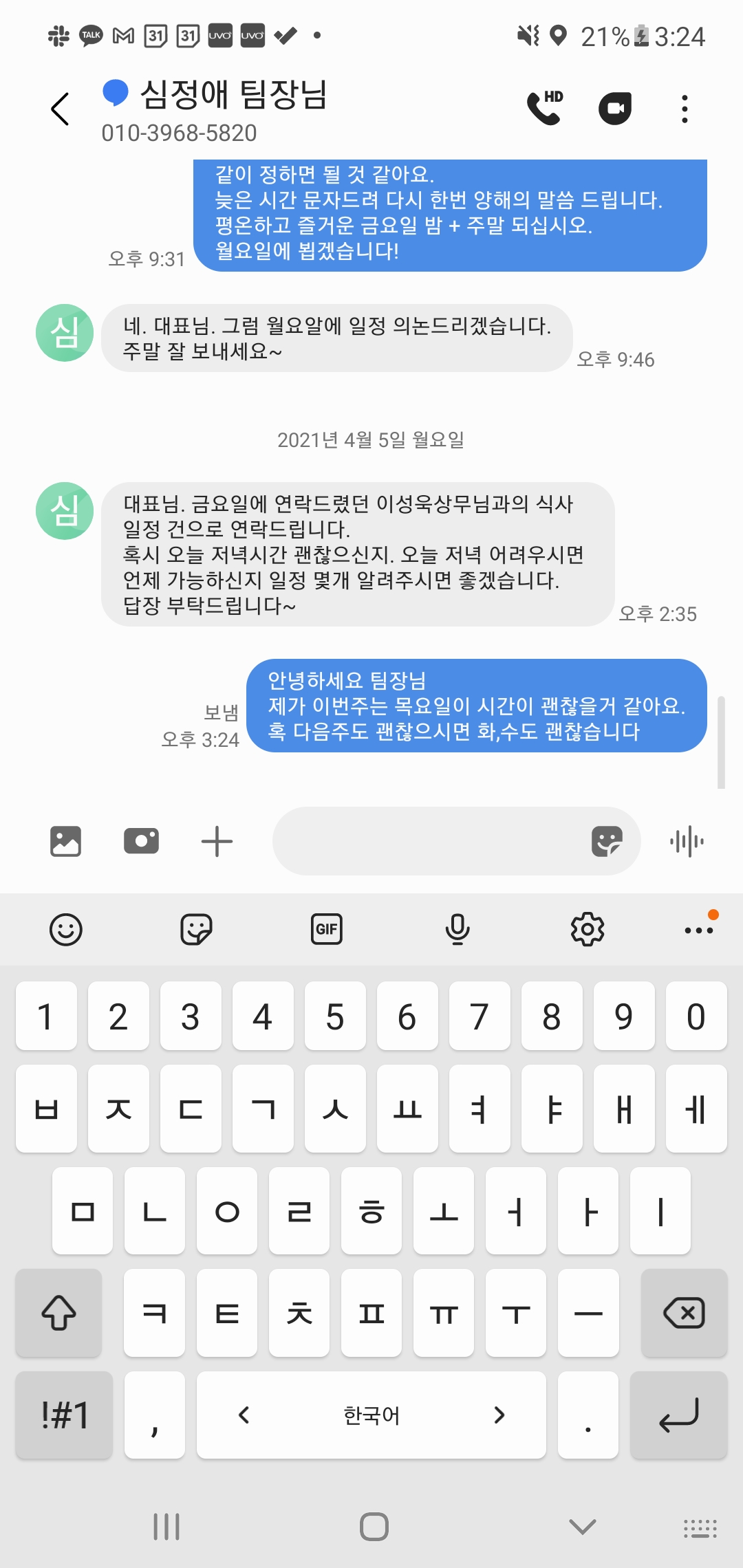This screenshot has height=1568, width=743.
Task: Start keyboard voice input microphone
Action: pyautogui.click(x=457, y=930)
